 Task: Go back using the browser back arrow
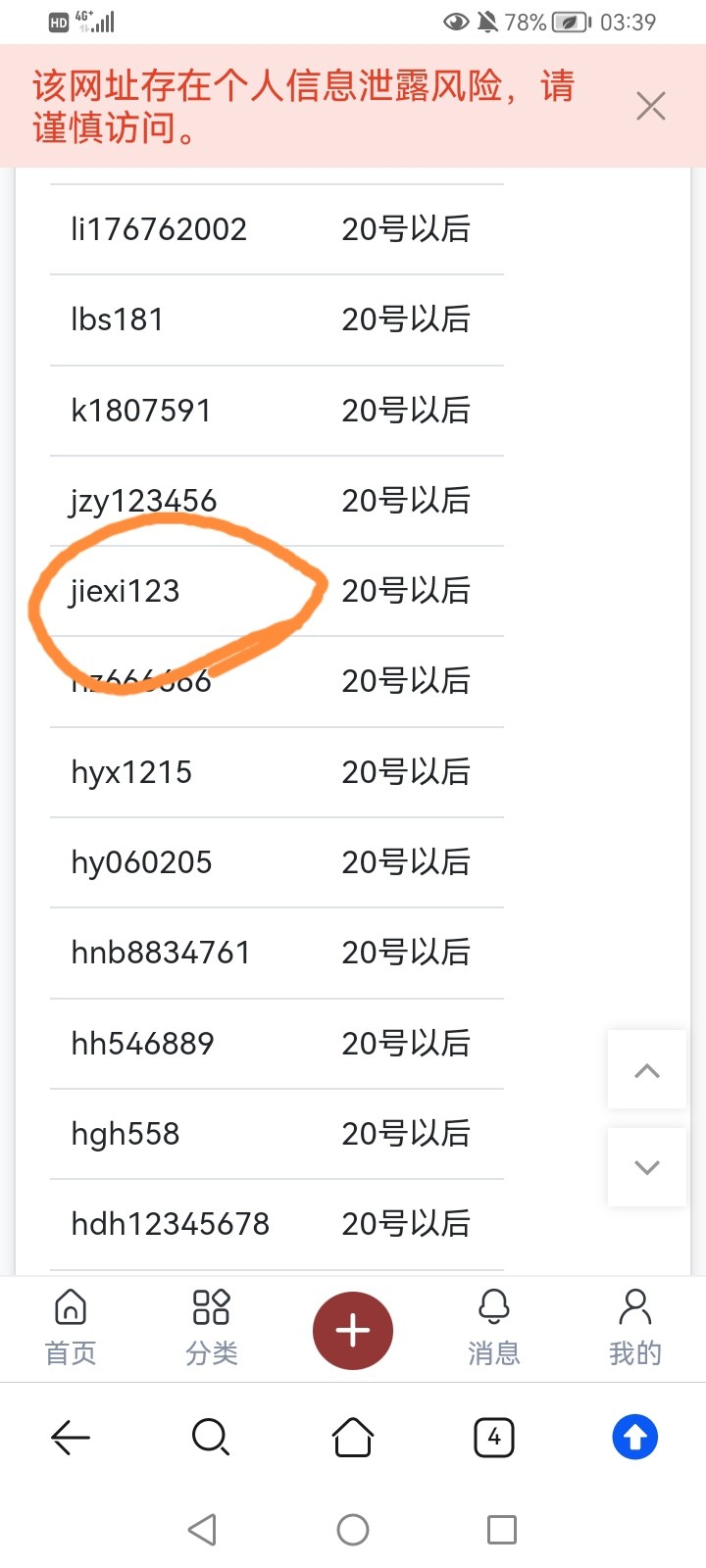[71, 1438]
